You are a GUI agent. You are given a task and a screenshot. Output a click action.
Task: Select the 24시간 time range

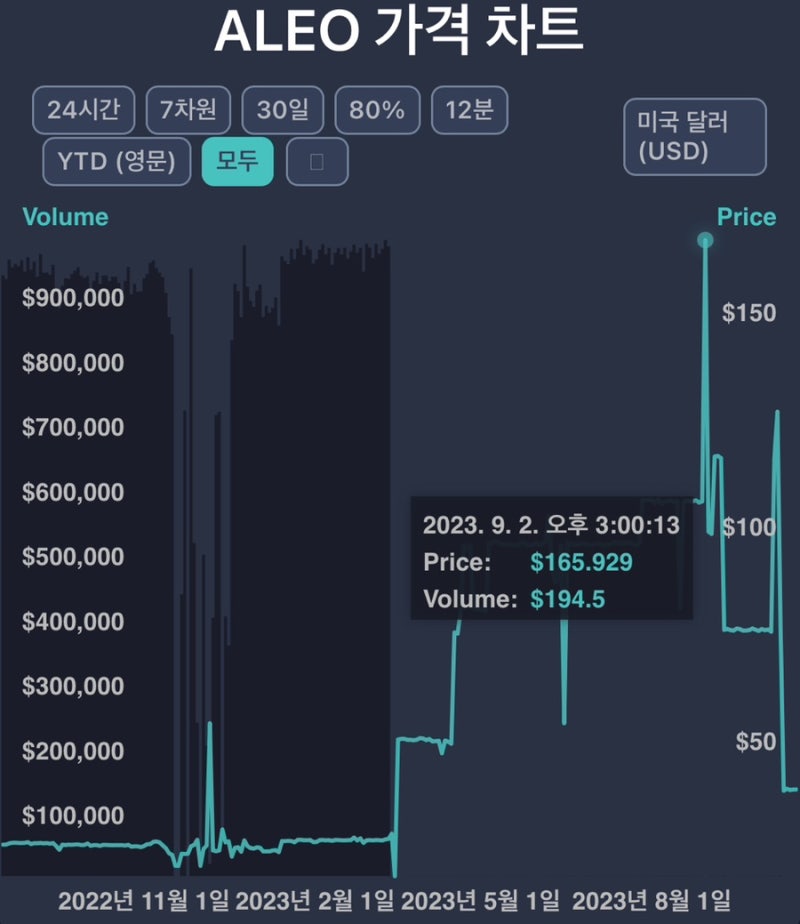pos(84,111)
